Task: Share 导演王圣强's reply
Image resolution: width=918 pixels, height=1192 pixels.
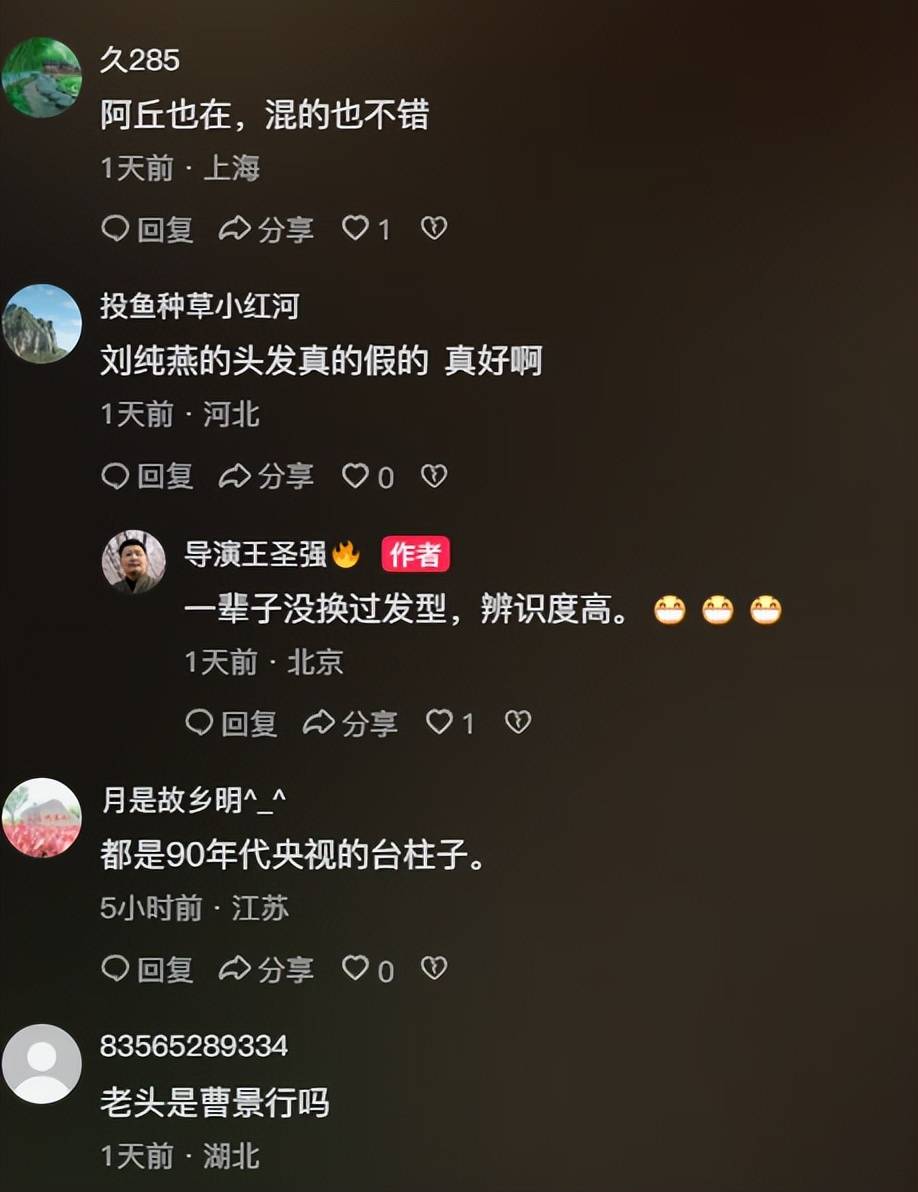Action: pos(350,723)
